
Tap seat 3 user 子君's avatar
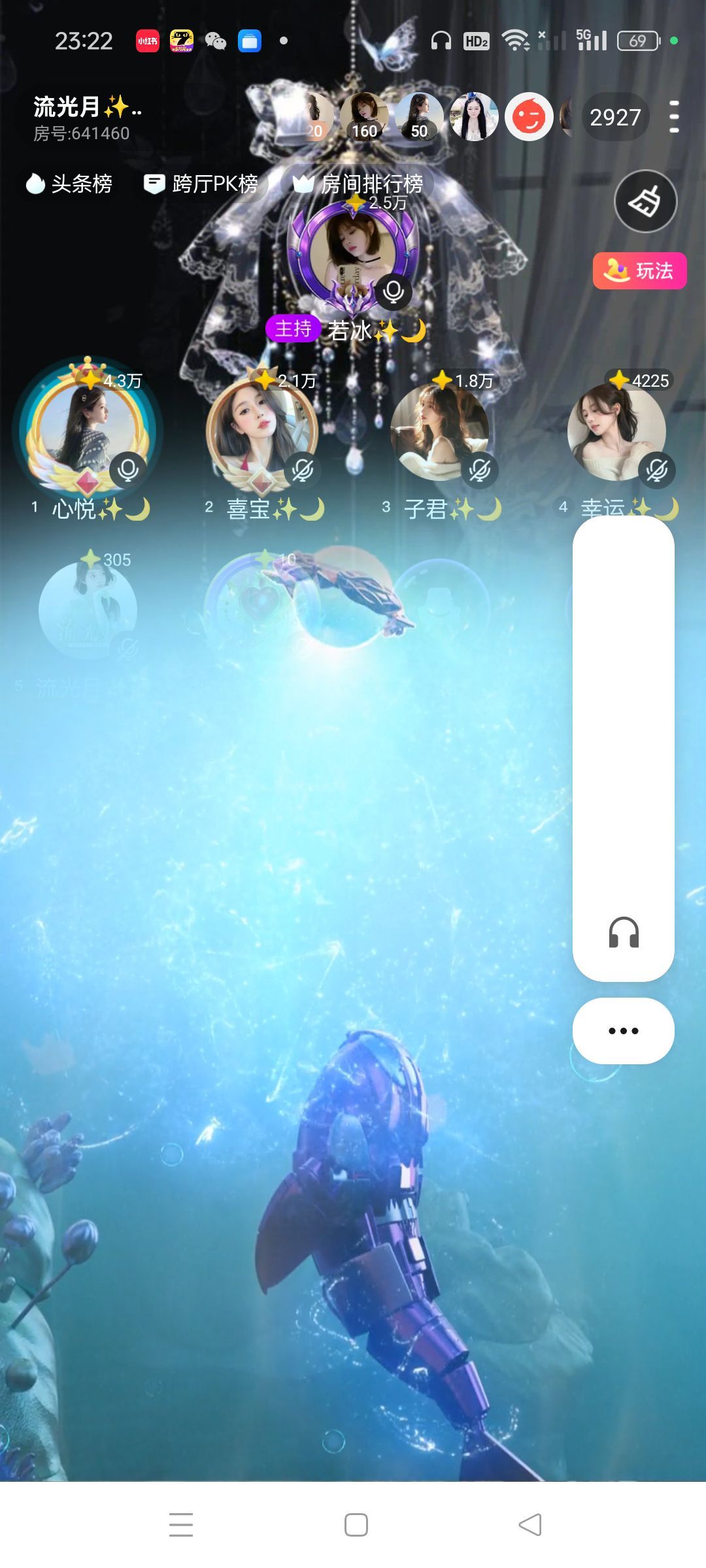click(439, 431)
